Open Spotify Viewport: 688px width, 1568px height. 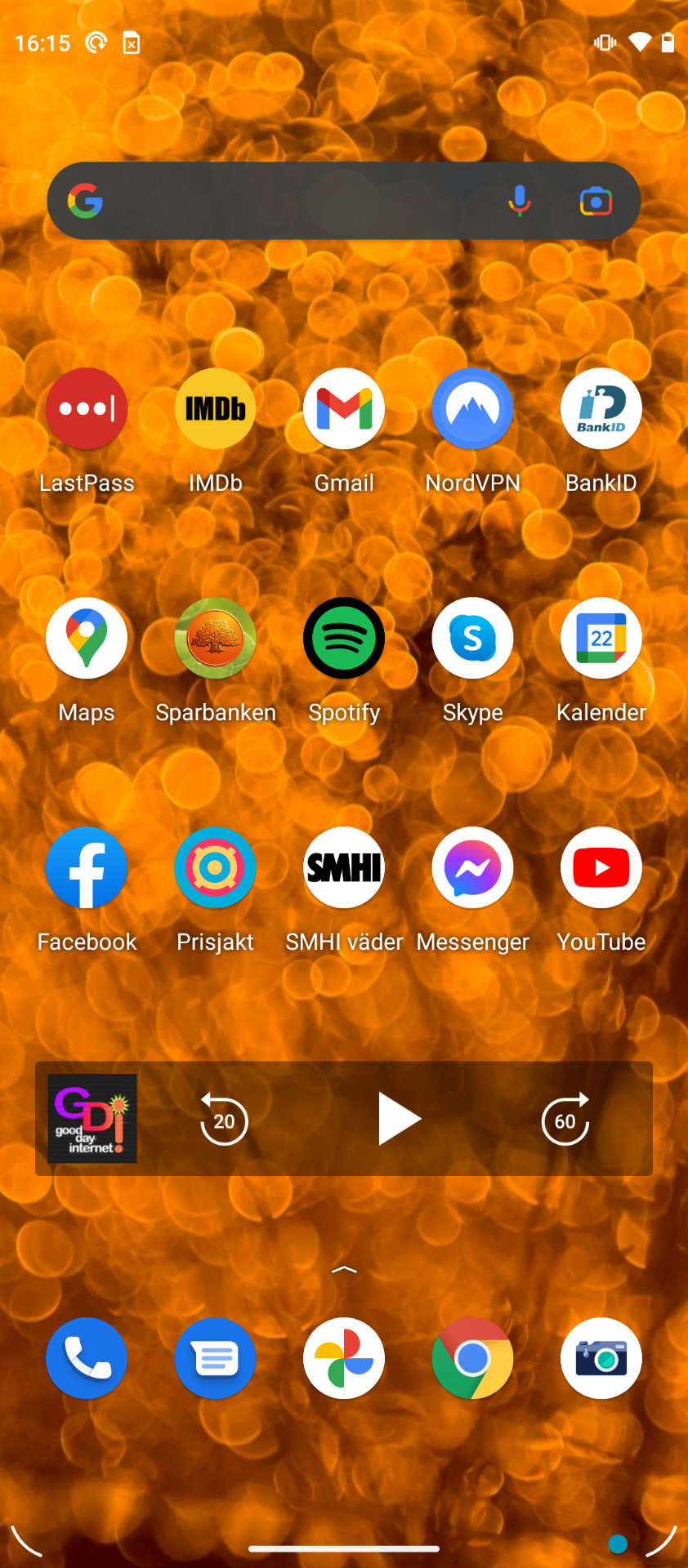click(344, 639)
